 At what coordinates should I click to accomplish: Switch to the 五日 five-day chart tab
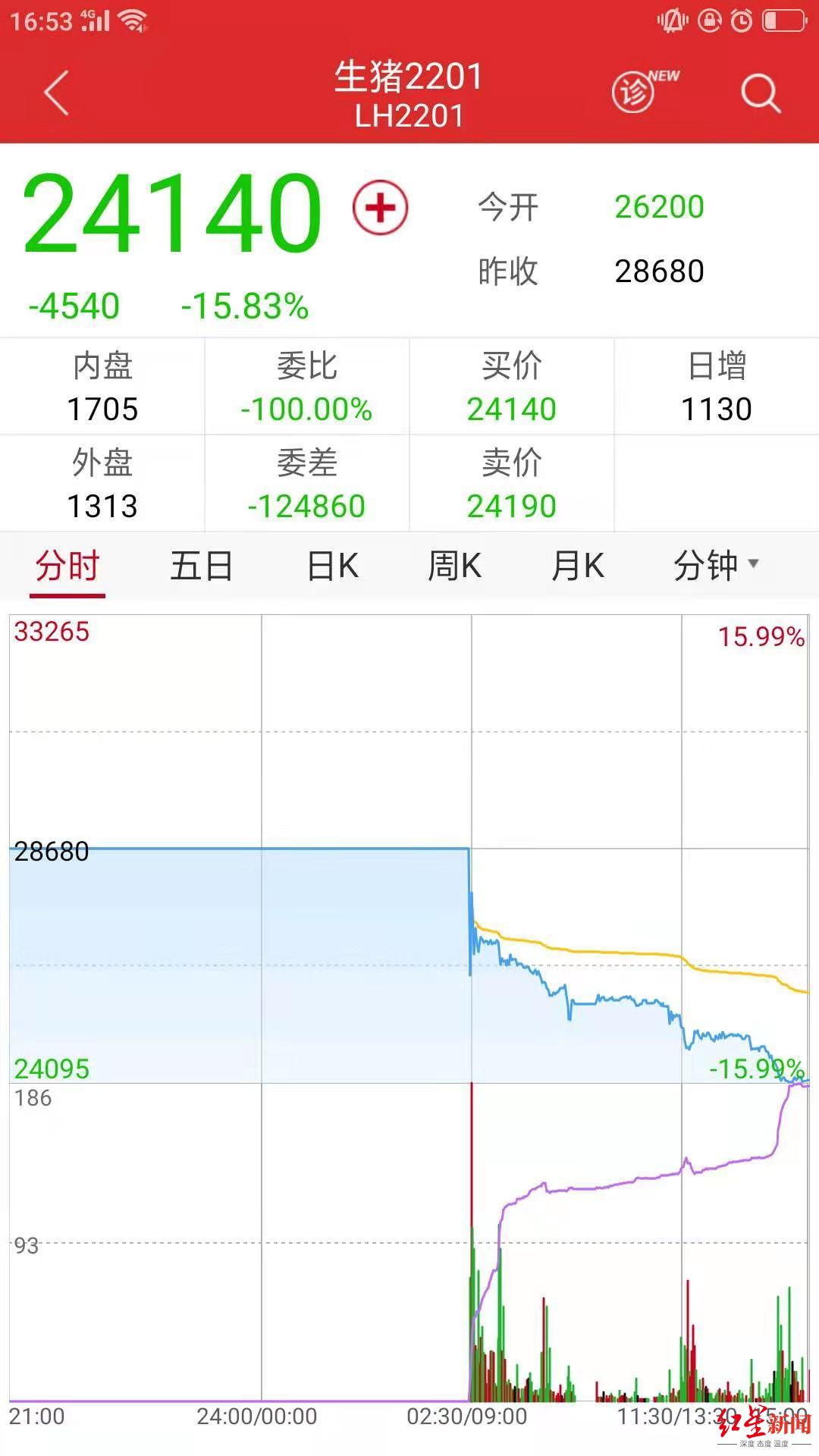pos(201,566)
